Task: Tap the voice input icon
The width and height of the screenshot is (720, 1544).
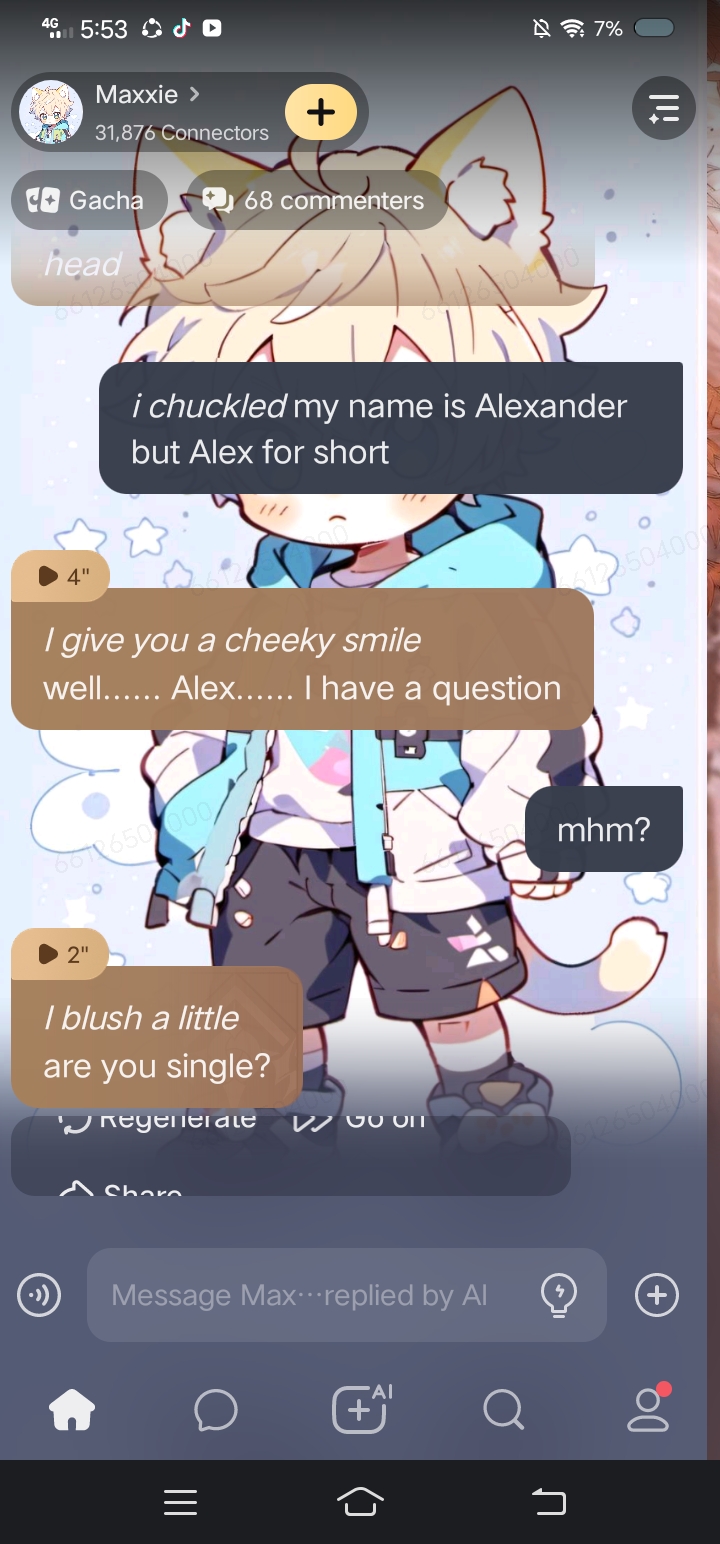Action: (x=40, y=1295)
